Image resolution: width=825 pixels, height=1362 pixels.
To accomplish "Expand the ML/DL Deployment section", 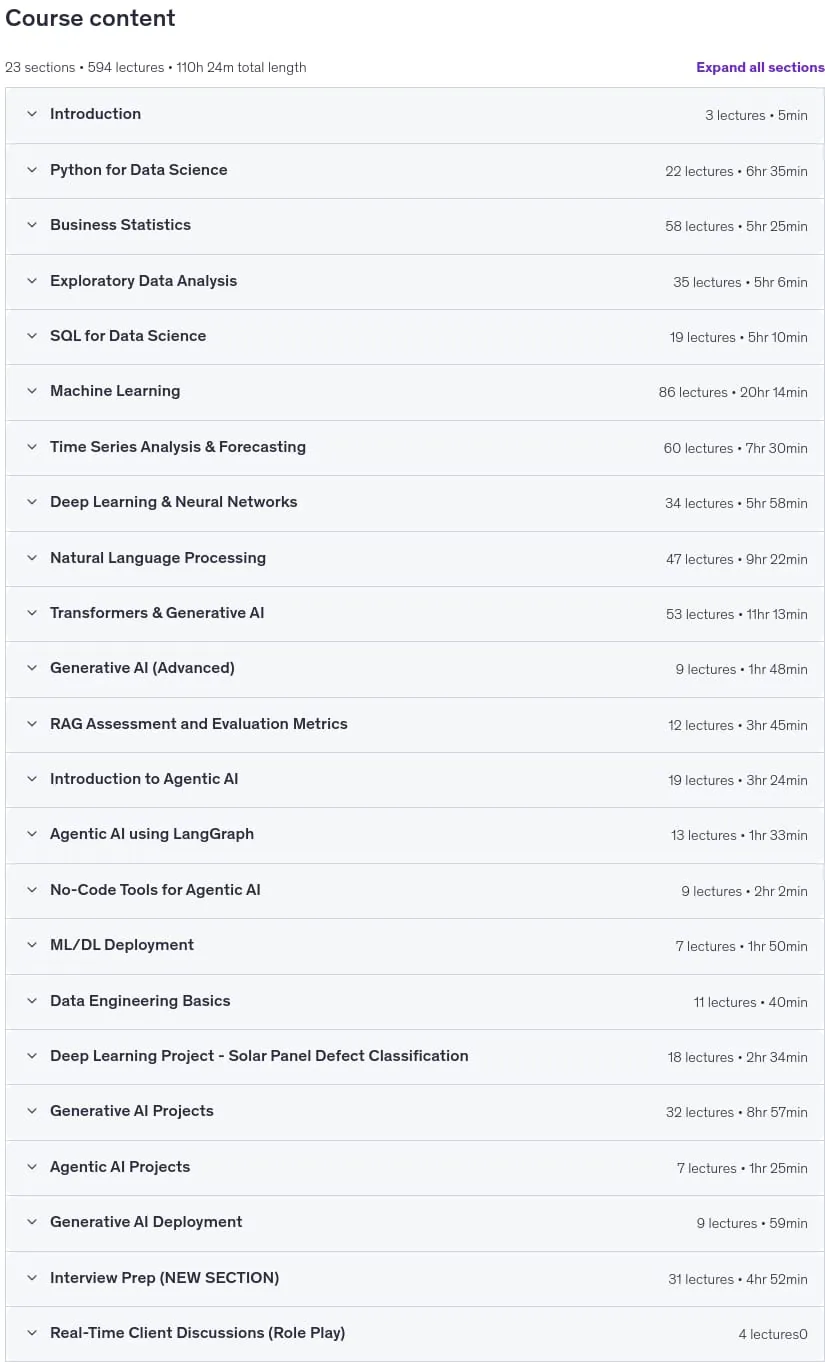I will (415, 946).
